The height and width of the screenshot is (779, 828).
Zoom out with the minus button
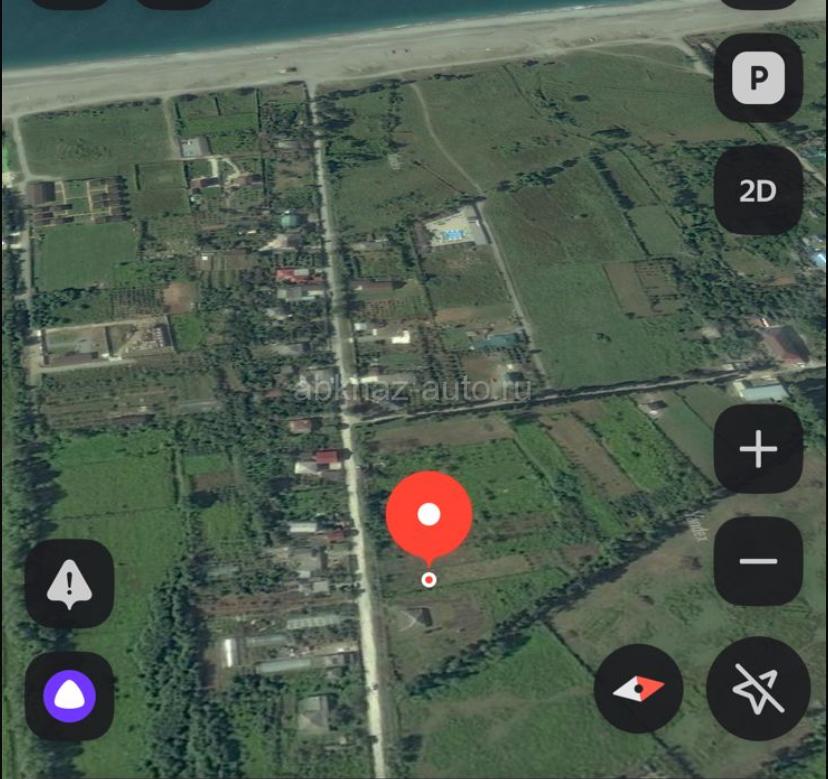point(758,561)
